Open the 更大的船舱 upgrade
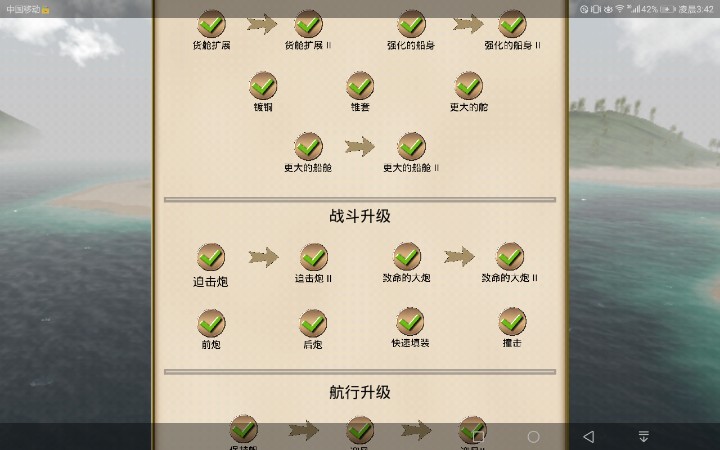The image size is (720, 450). [x=308, y=147]
